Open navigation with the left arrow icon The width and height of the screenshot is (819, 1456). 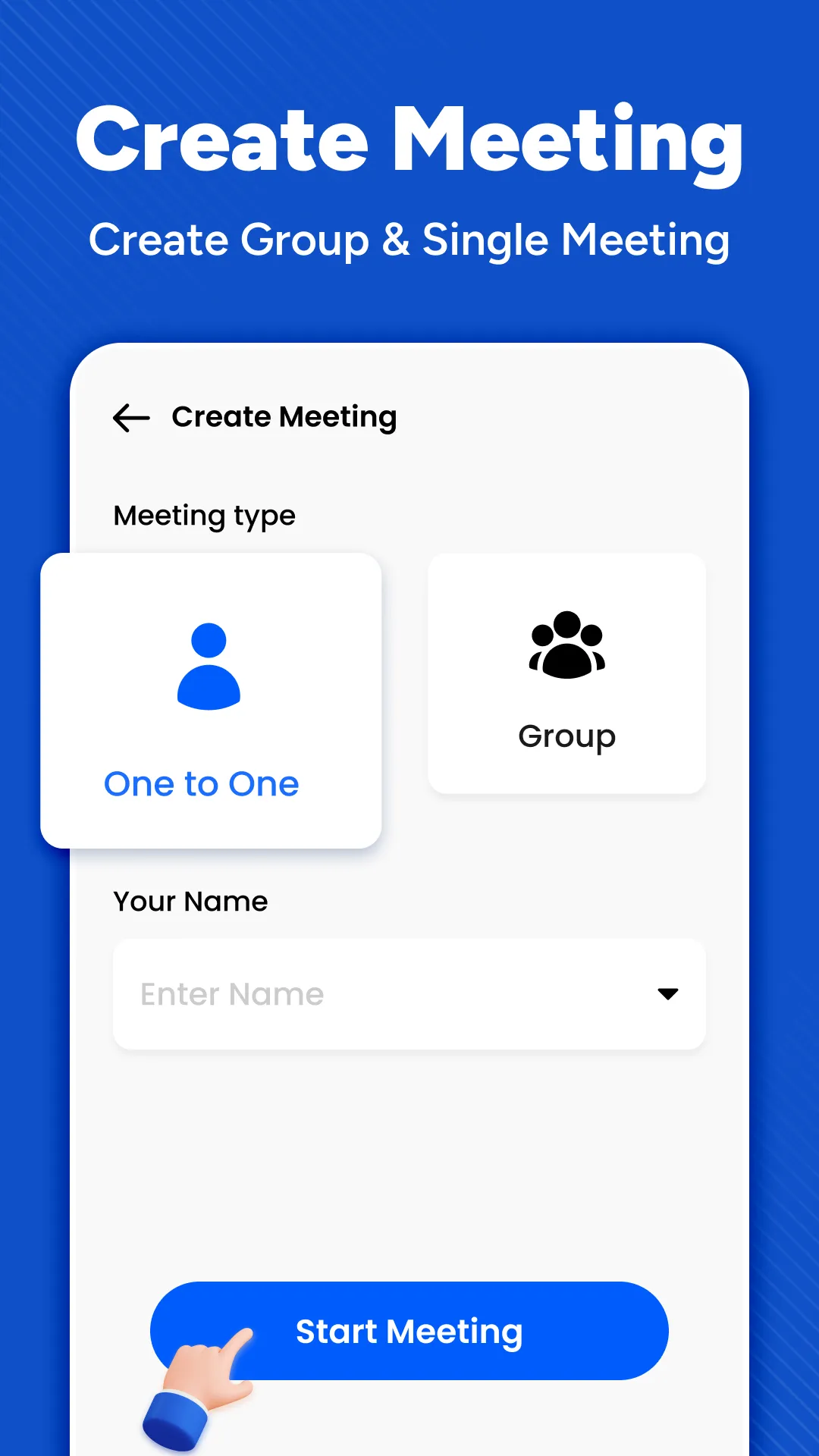pyautogui.click(x=130, y=417)
